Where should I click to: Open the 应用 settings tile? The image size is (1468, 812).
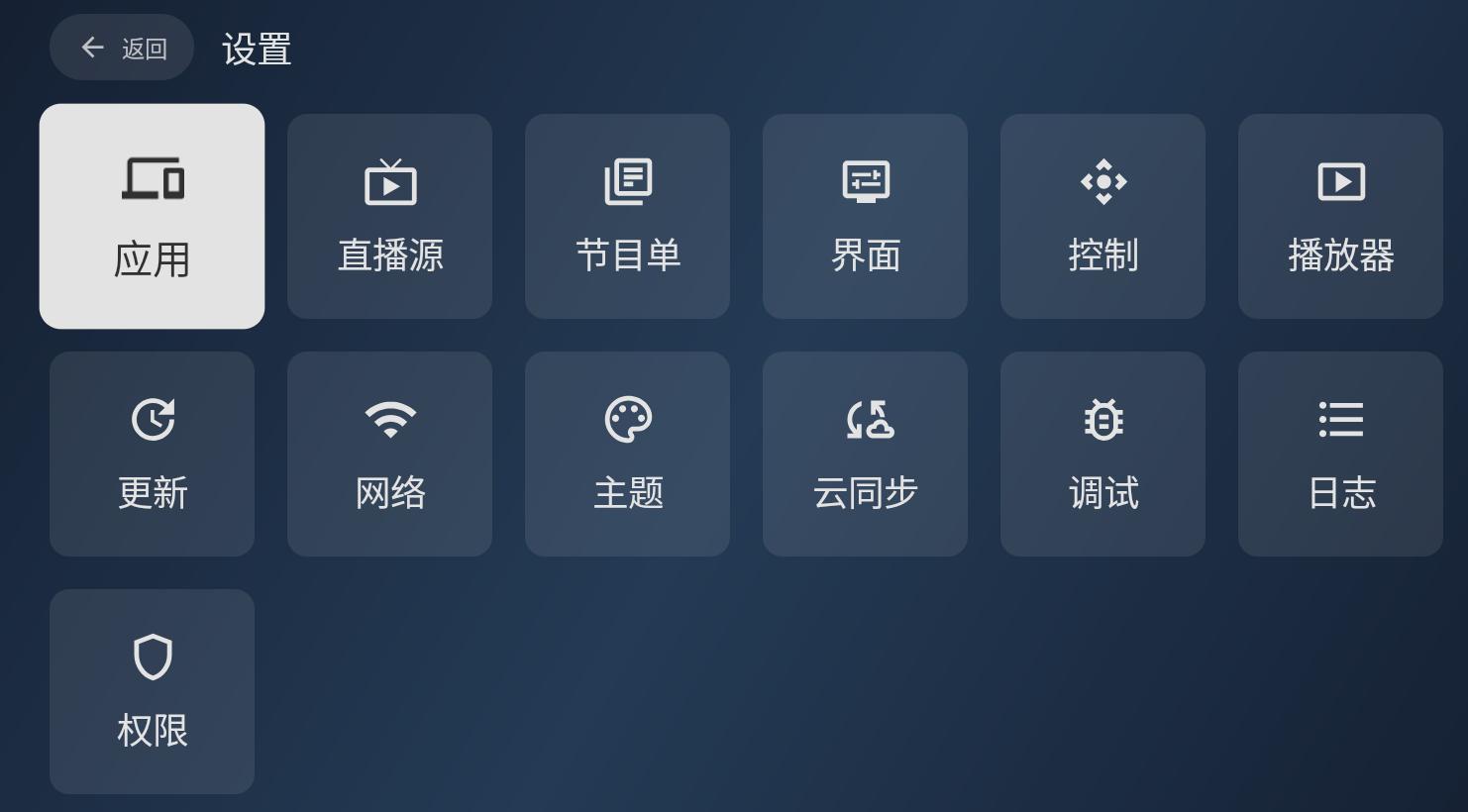(152, 216)
